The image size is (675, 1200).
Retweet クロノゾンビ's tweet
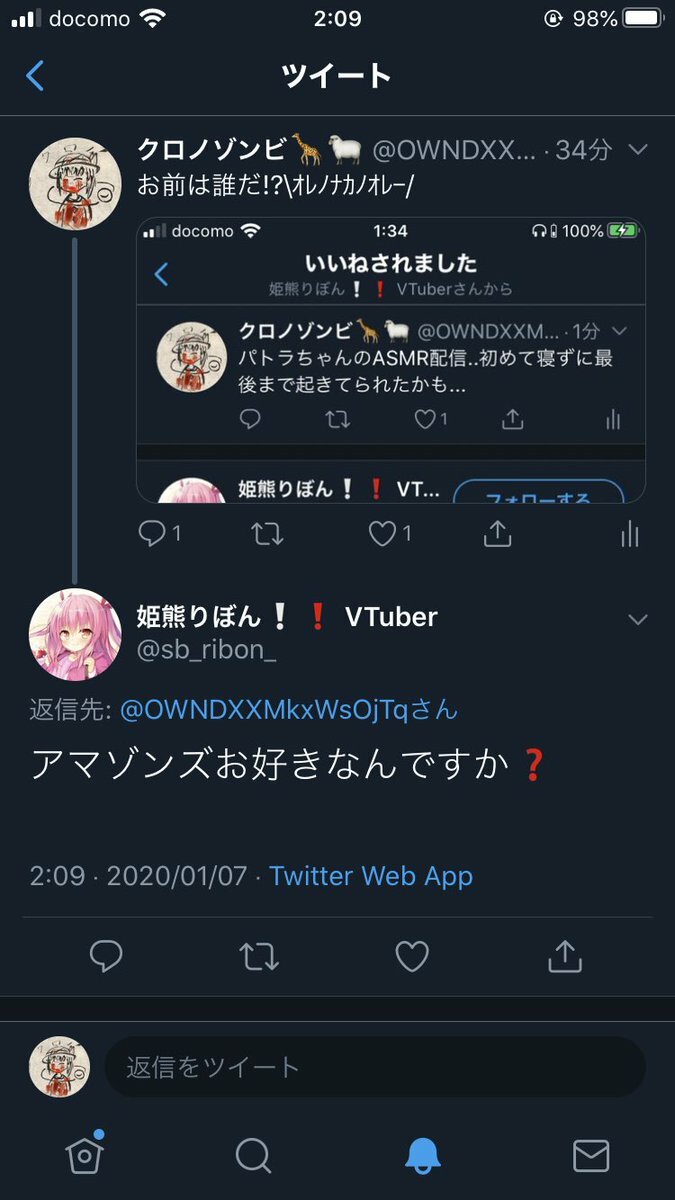(x=267, y=535)
